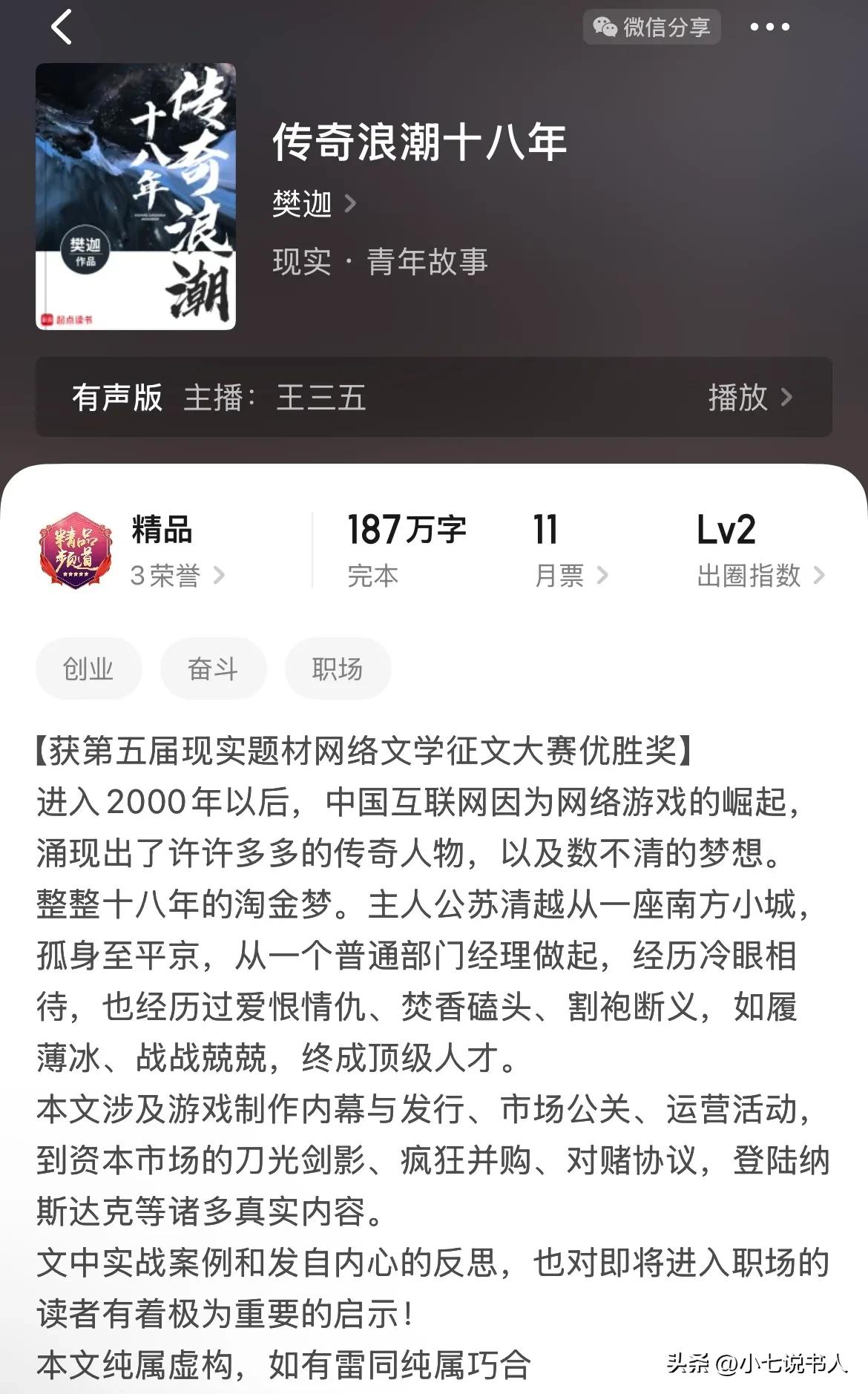868x1394 pixels.
Task: Select the 职场 tag chip
Action: click(x=338, y=668)
